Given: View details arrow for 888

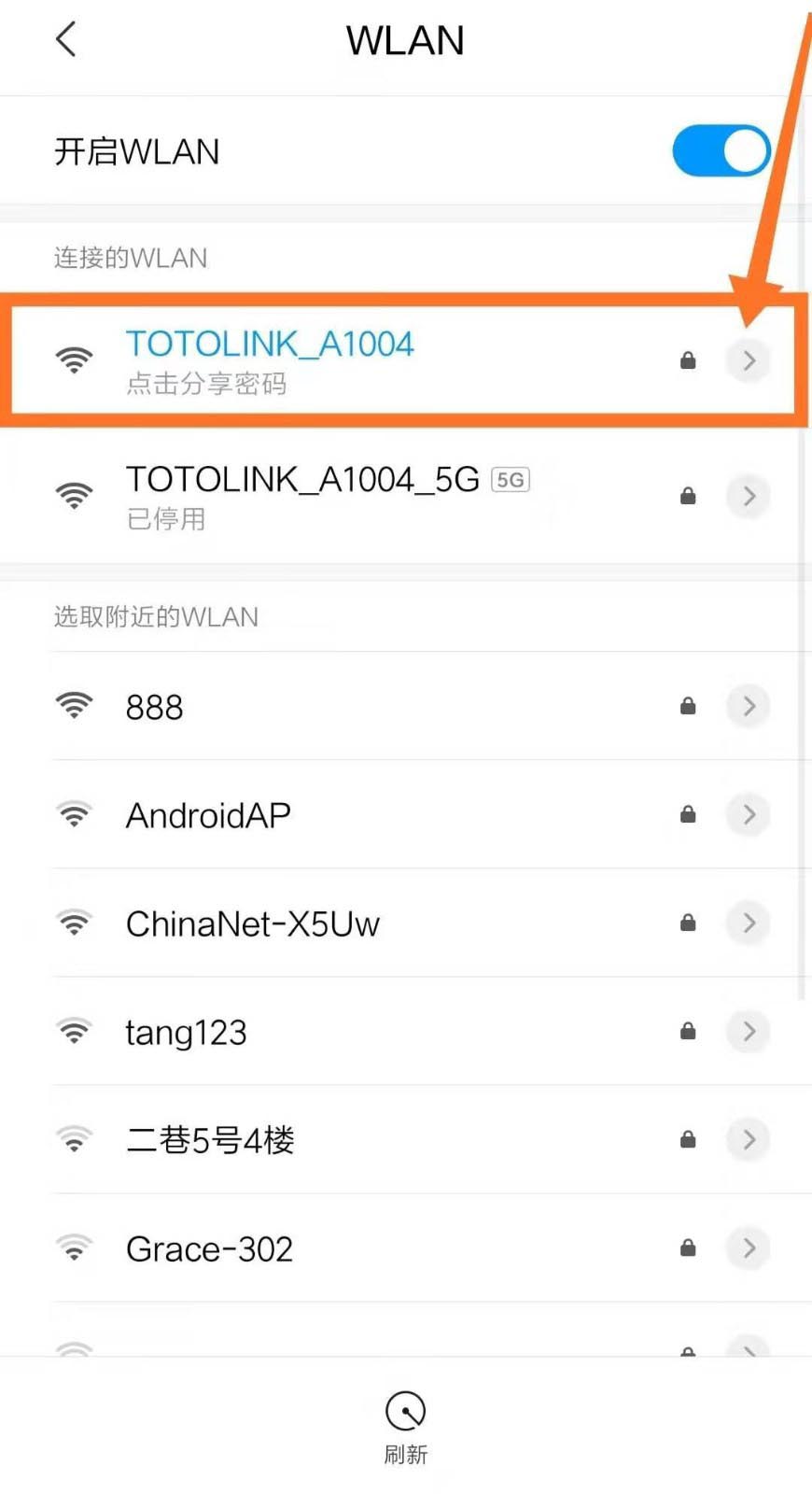Looking at the screenshot, I should 749,706.
